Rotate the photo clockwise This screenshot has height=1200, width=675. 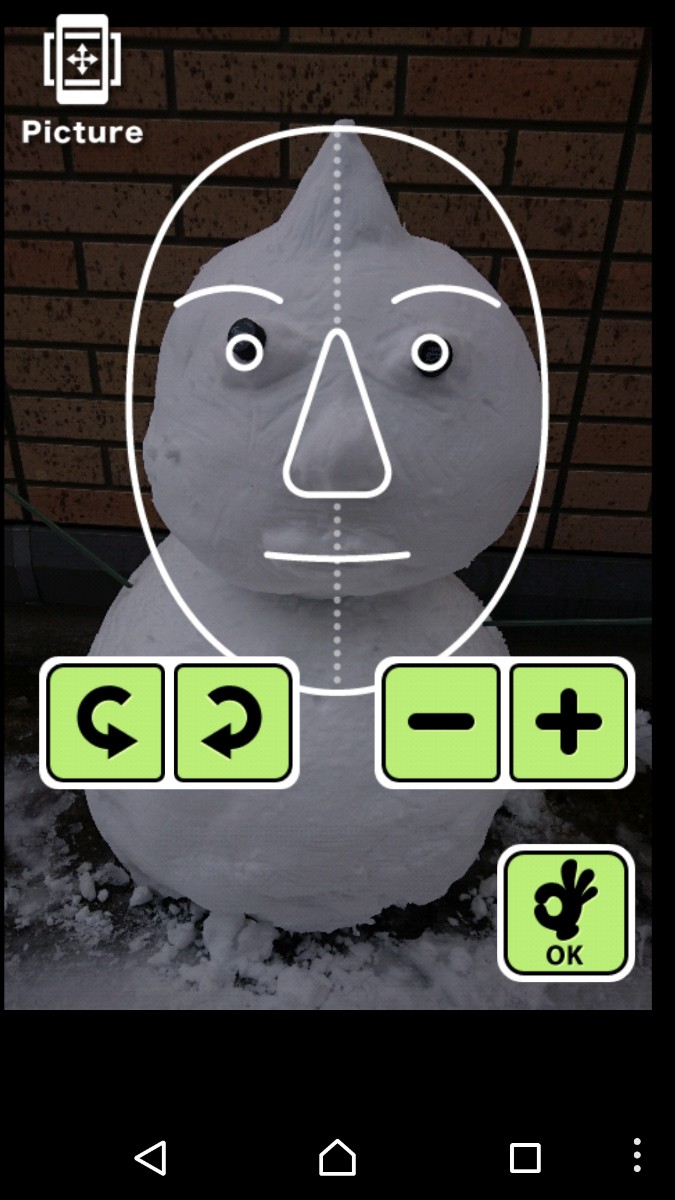coord(233,722)
